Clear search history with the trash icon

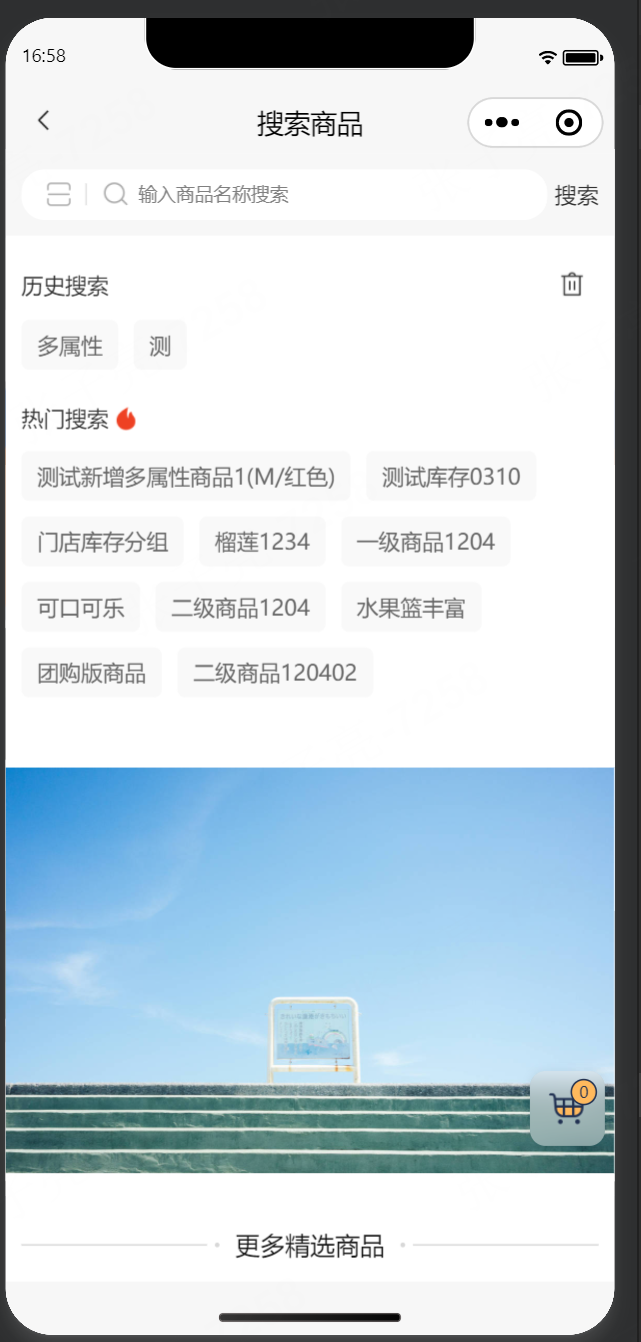click(x=572, y=284)
